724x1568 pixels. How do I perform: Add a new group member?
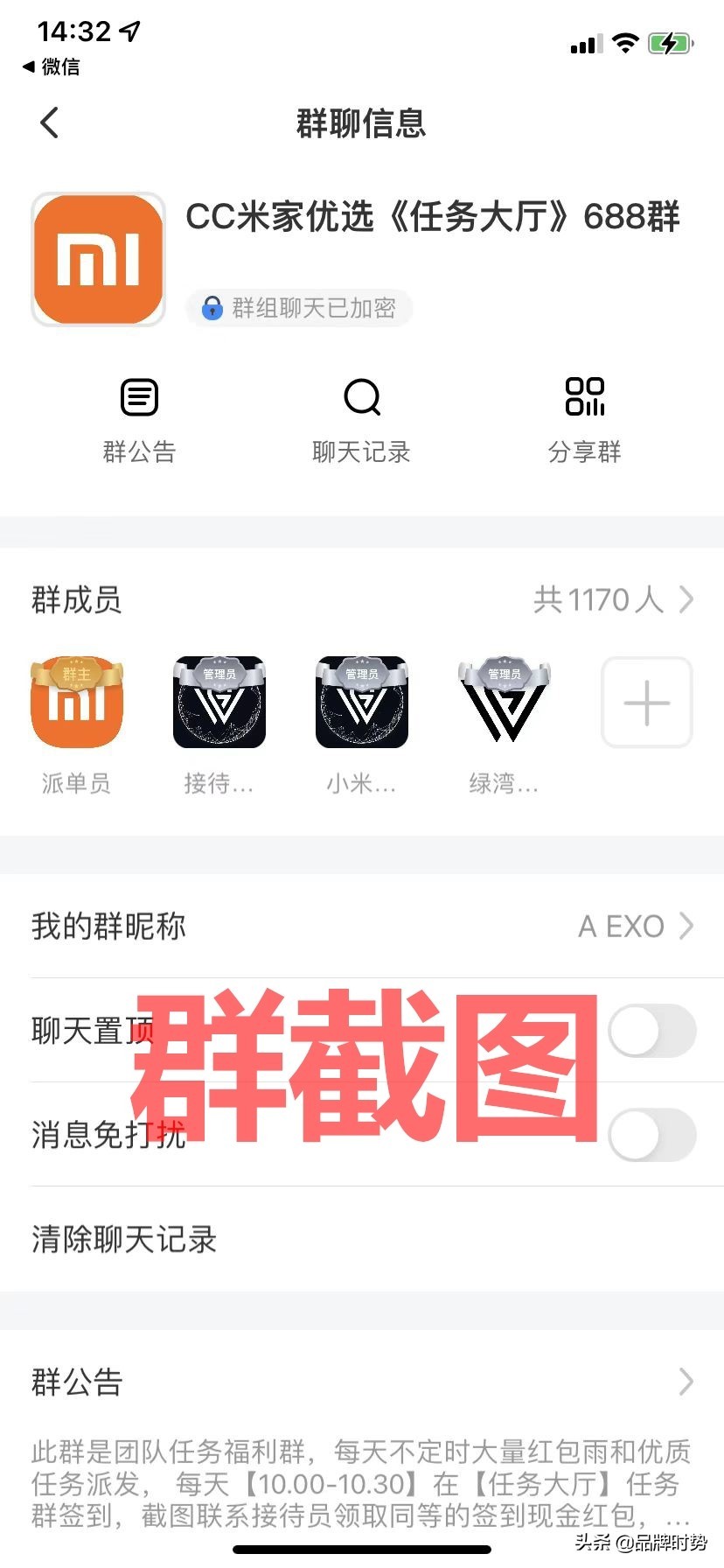tap(646, 703)
